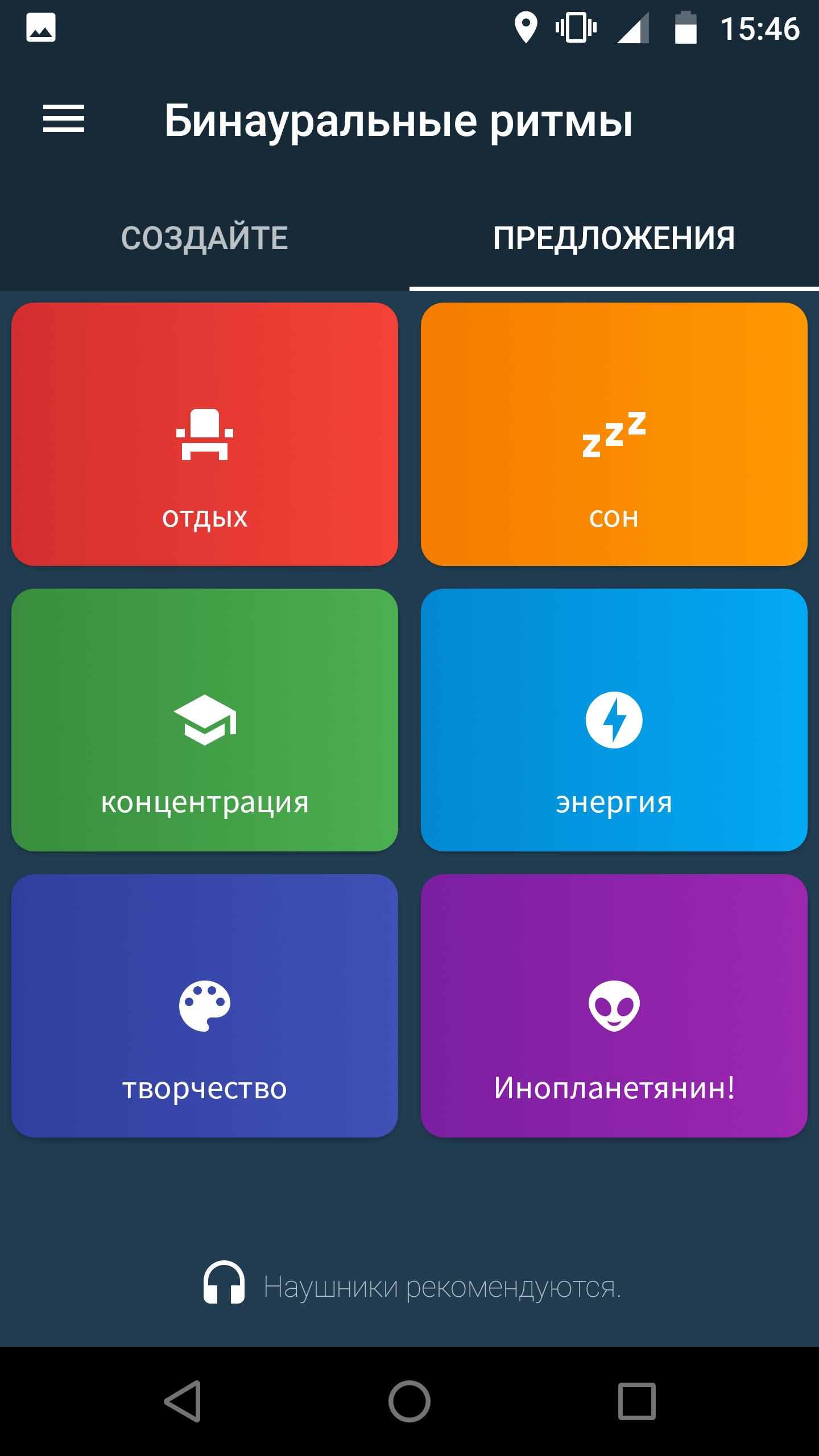Viewport: 819px width, 1456px height.
Task: Select the ПРЕДЛОЖЕНИЯ tab
Action: point(614,238)
